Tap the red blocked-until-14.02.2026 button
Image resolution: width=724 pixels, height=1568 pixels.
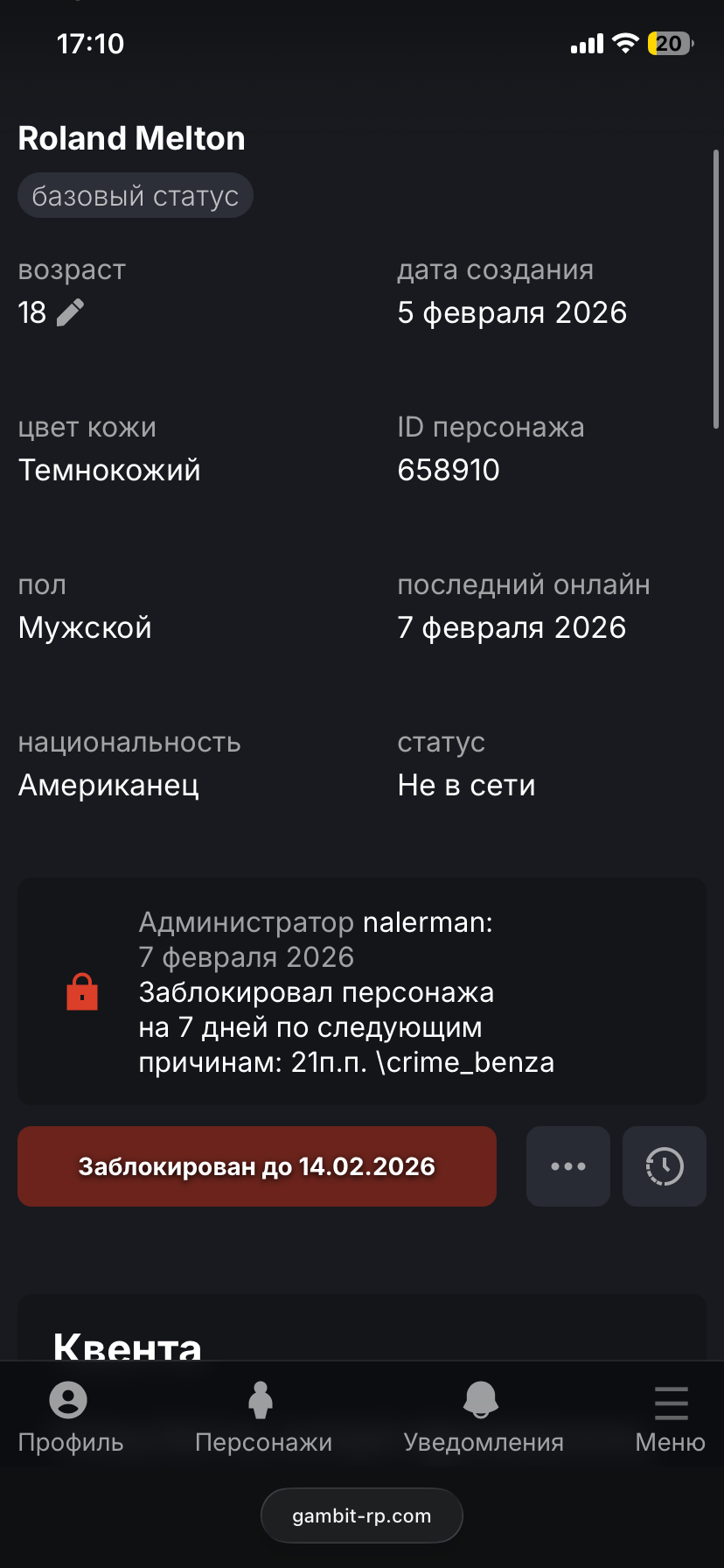pos(257,1166)
